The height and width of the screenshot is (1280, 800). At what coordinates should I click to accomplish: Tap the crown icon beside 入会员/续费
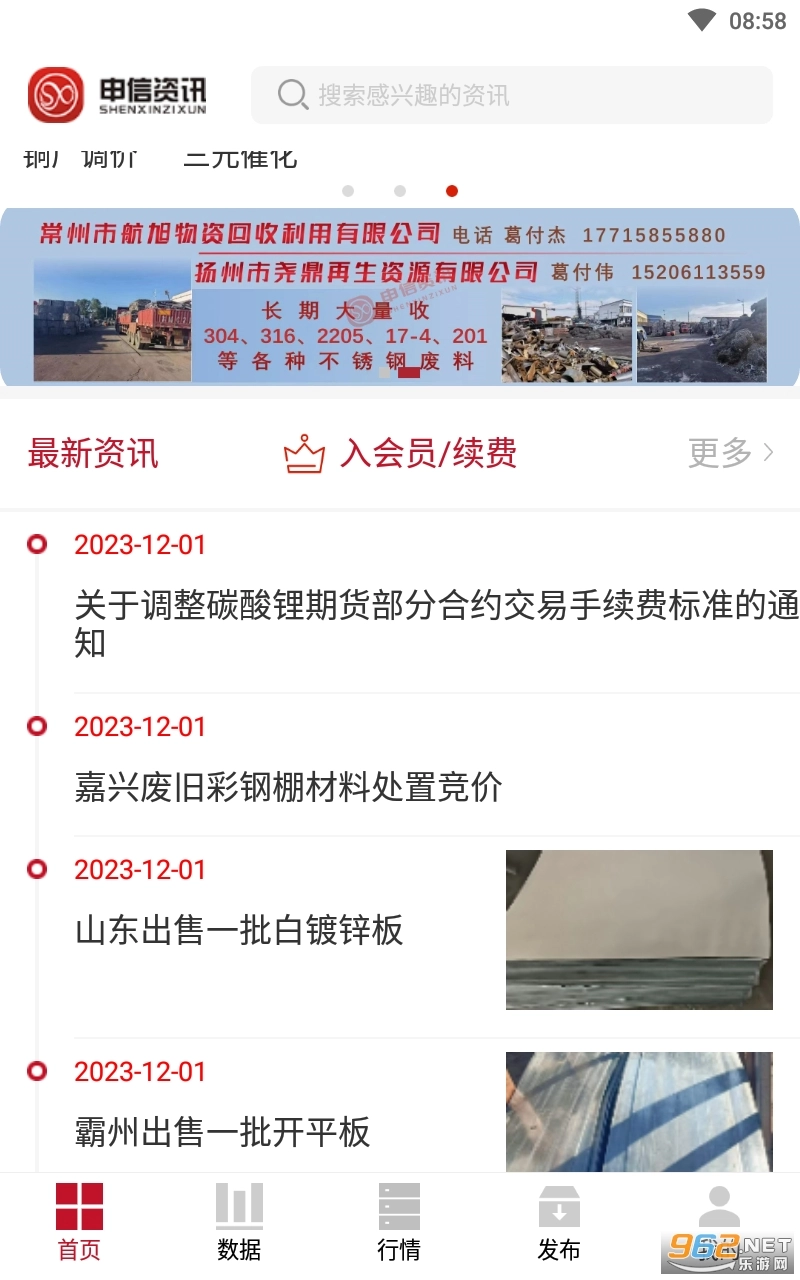303,454
